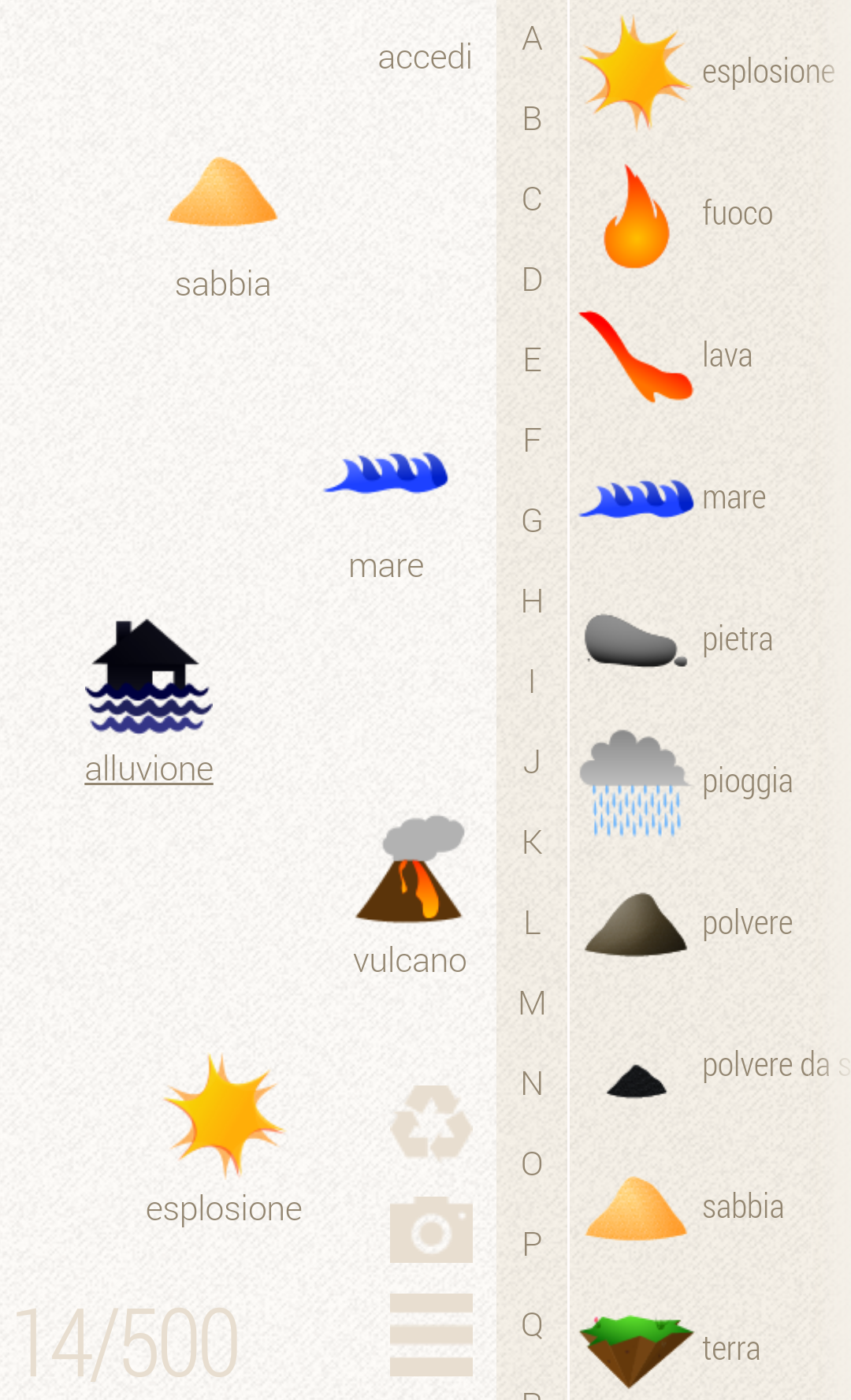
Task: Tap the recycle clear-workspace icon
Action: click(x=431, y=1123)
